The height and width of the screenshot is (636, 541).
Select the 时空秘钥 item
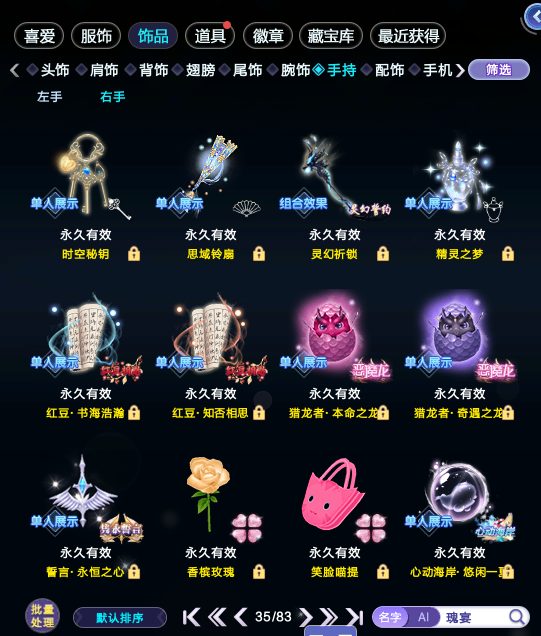[x=86, y=195]
